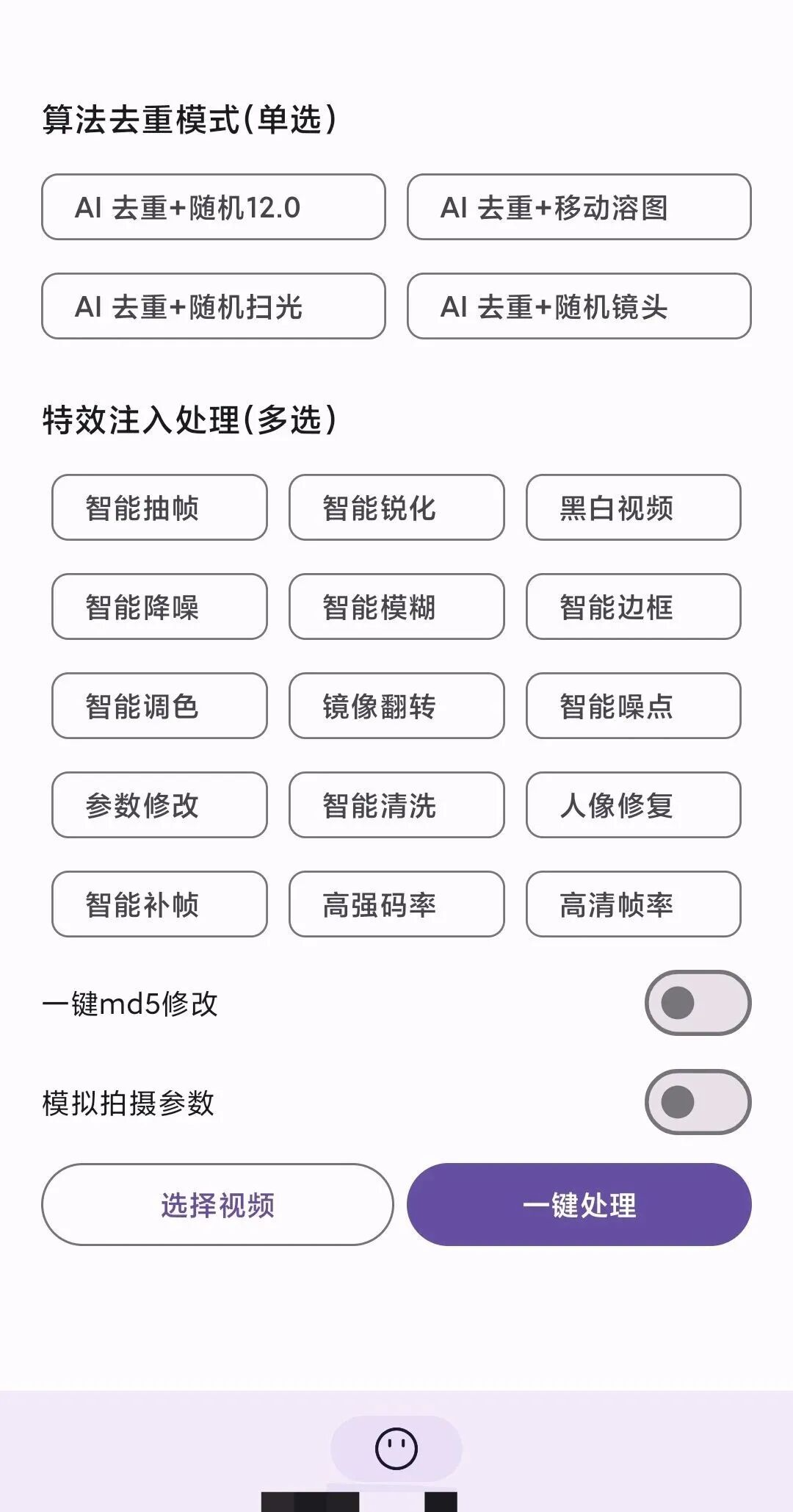
Task: Enable the 智能调色 effect
Action: coord(159,706)
